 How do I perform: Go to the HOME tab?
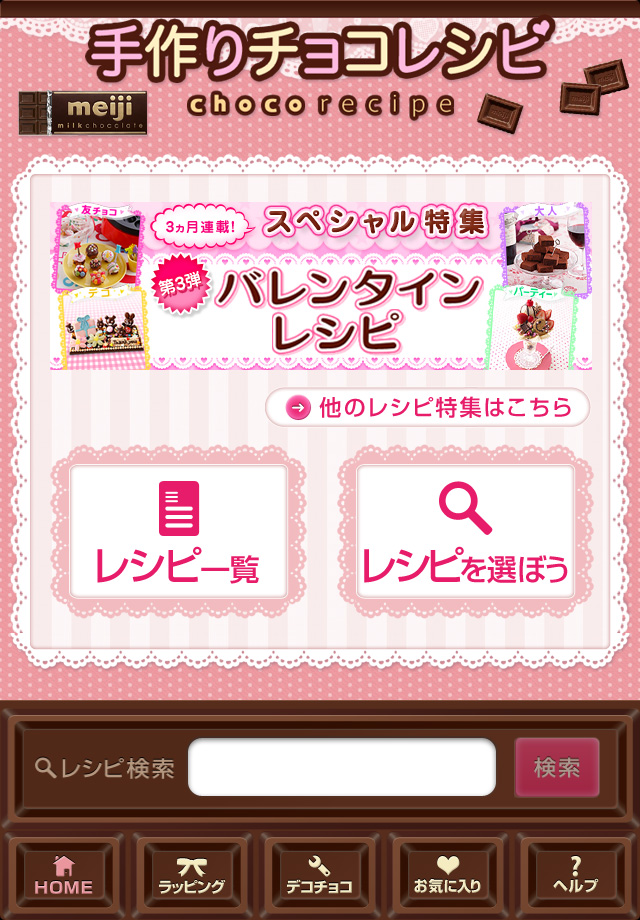[64, 876]
